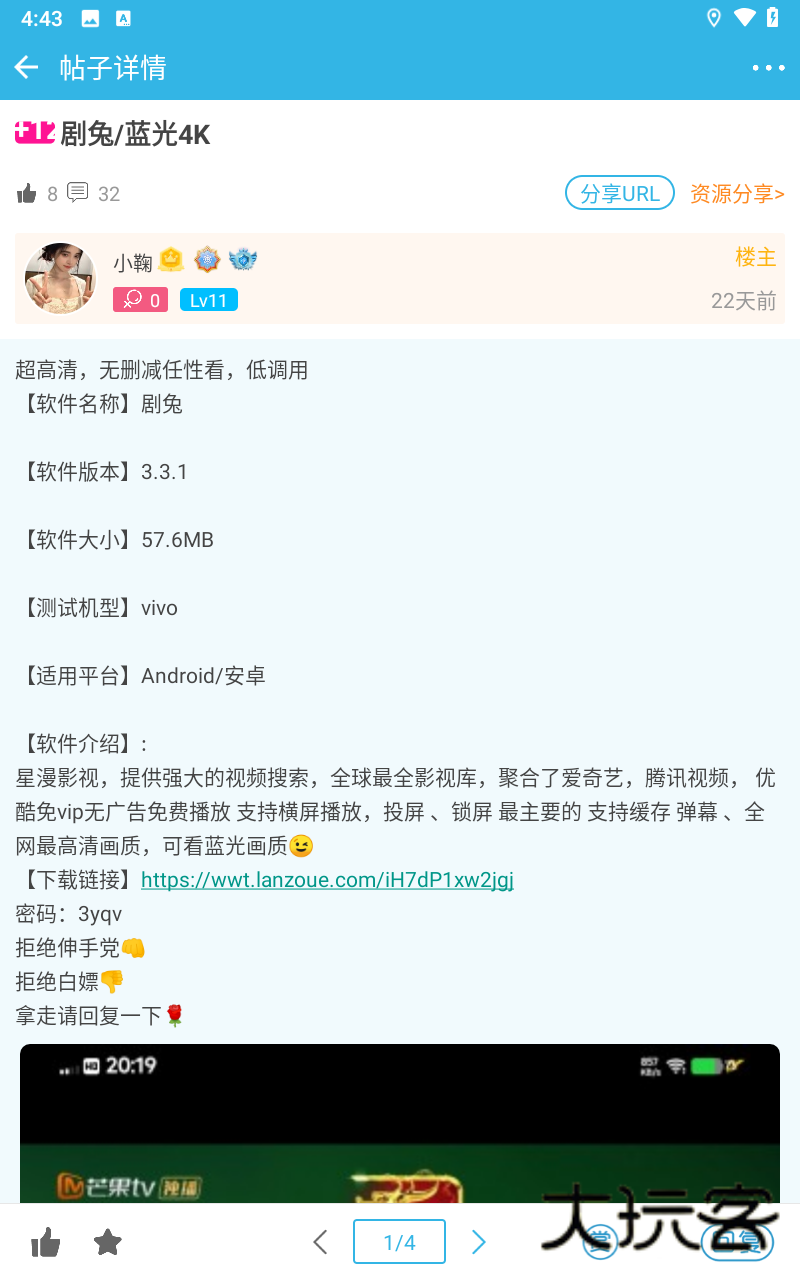Tap the winged medal badge of 小鞠
800x1280 pixels.
[243, 259]
